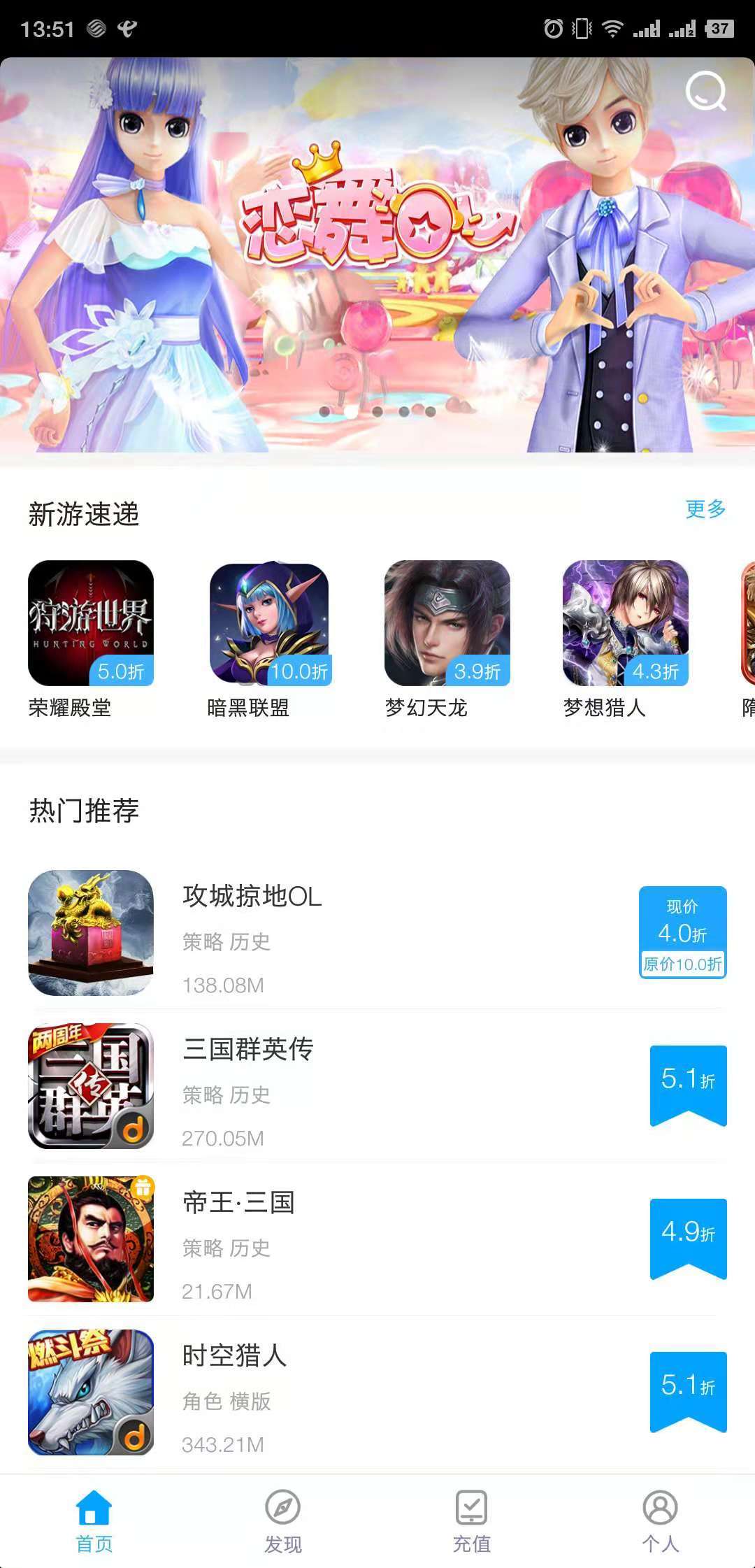Switch to the 充值 recharge tab
The width and height of the screenshot is (755, 1568).
472,1521
